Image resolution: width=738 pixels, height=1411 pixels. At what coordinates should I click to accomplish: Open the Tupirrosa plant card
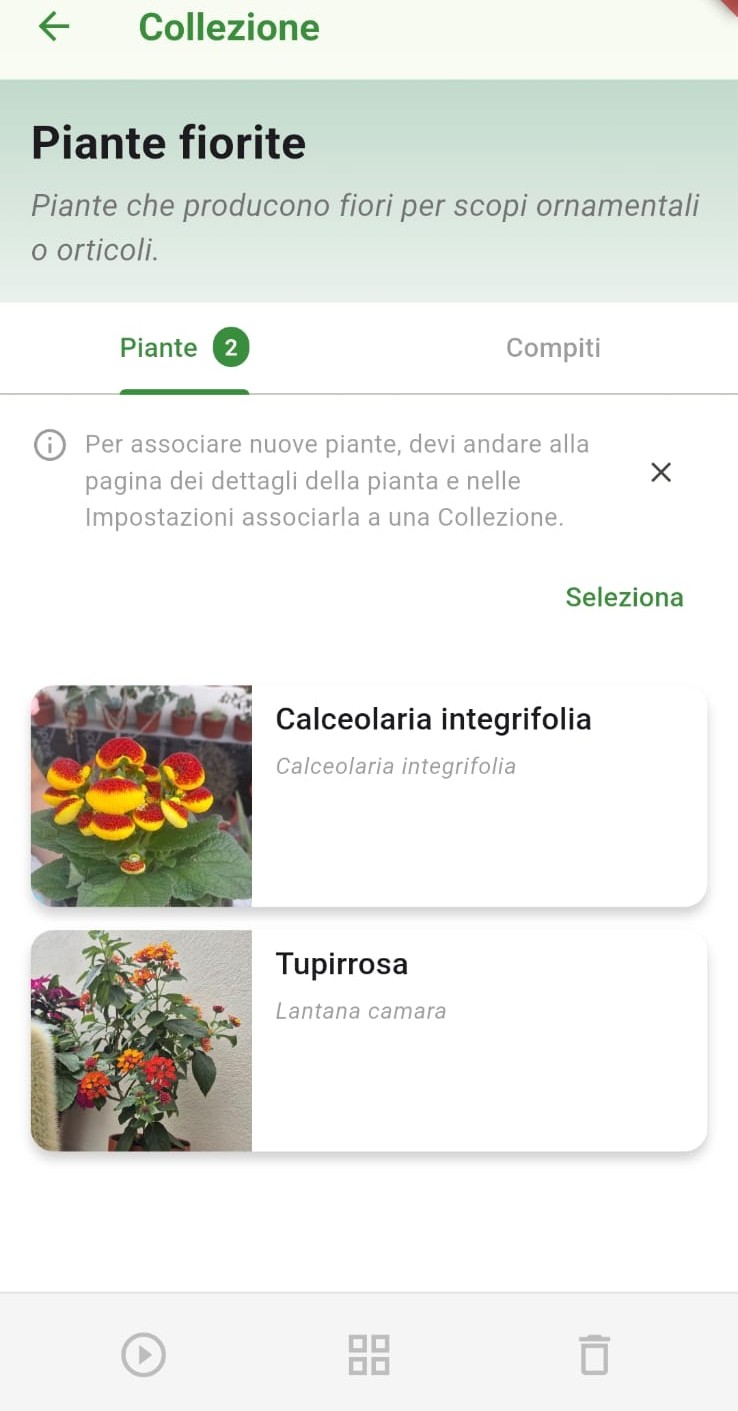pyautogui.click(x=342, y=964)
